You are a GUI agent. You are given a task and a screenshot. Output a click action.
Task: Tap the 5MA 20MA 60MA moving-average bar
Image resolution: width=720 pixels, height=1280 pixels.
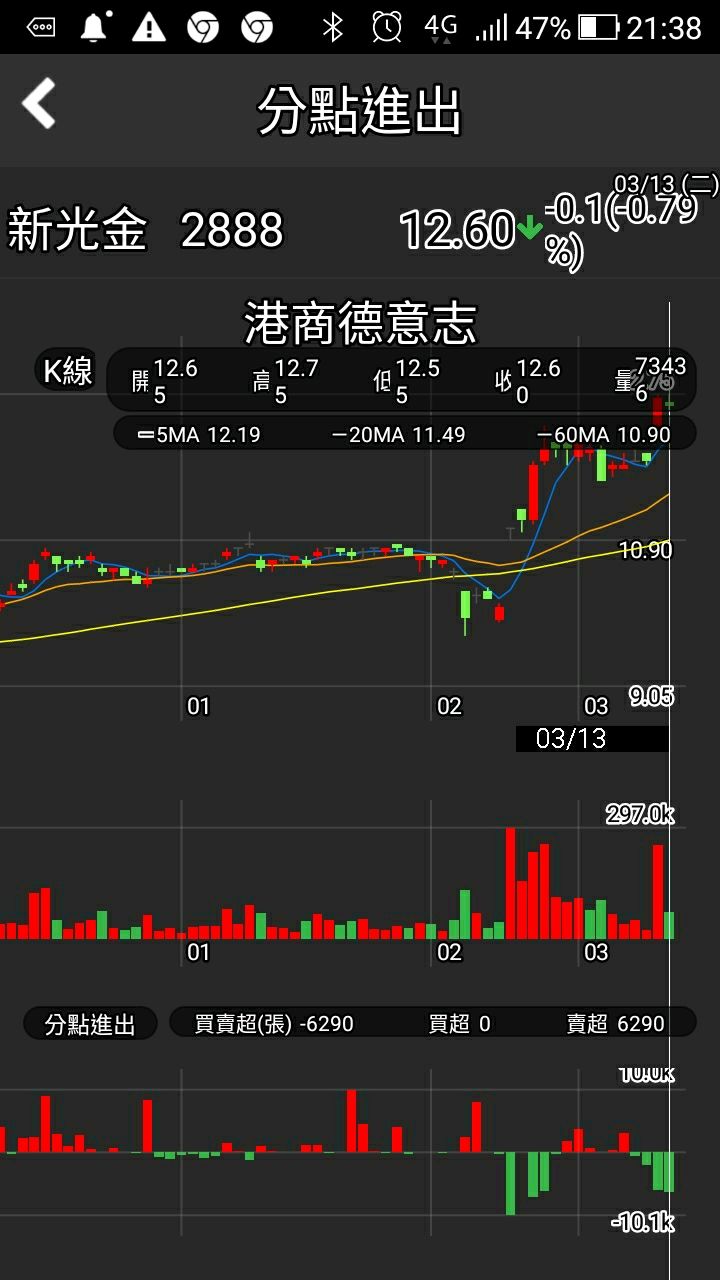[x=405, y=434]
